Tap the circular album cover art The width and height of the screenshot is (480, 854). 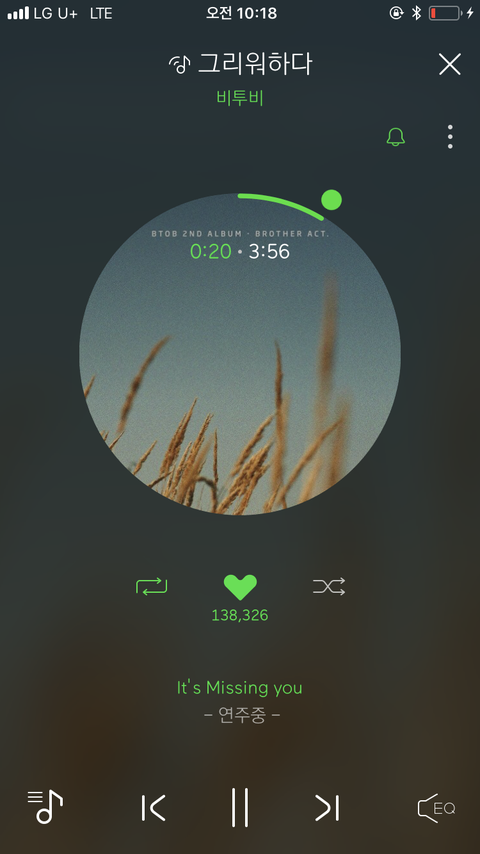click(240, 355)
